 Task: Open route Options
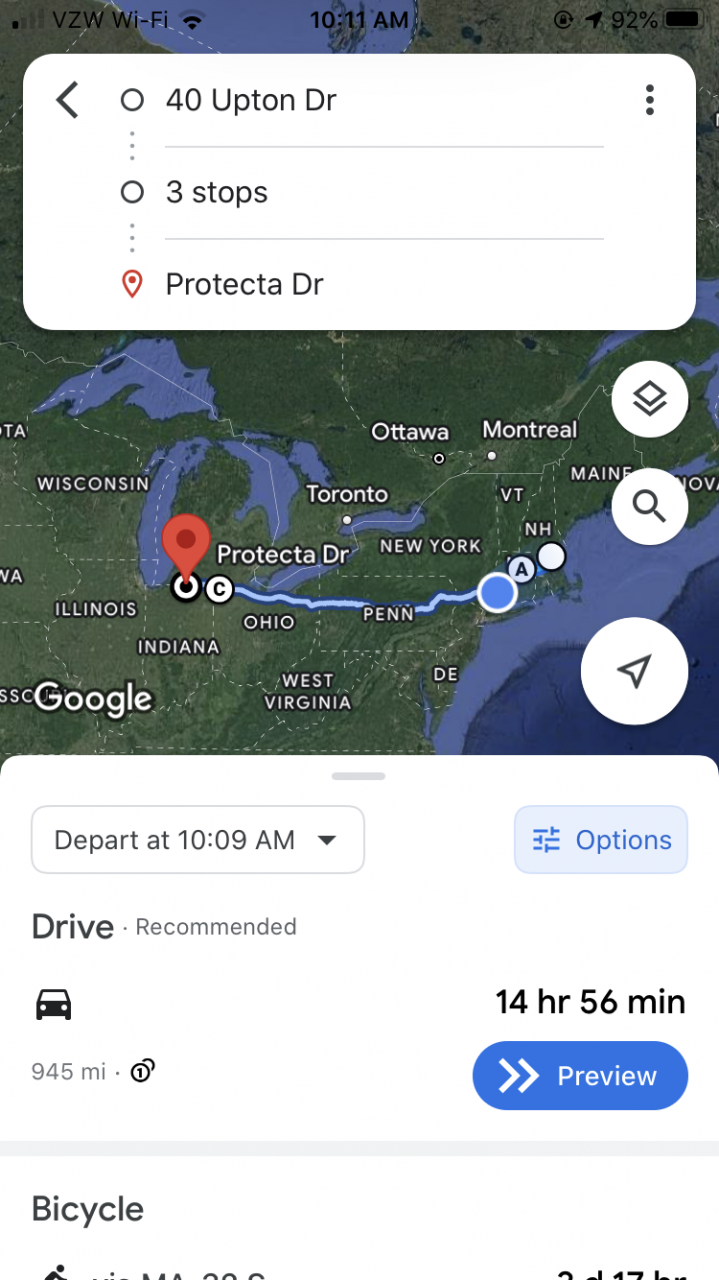(x=601, y=840)
